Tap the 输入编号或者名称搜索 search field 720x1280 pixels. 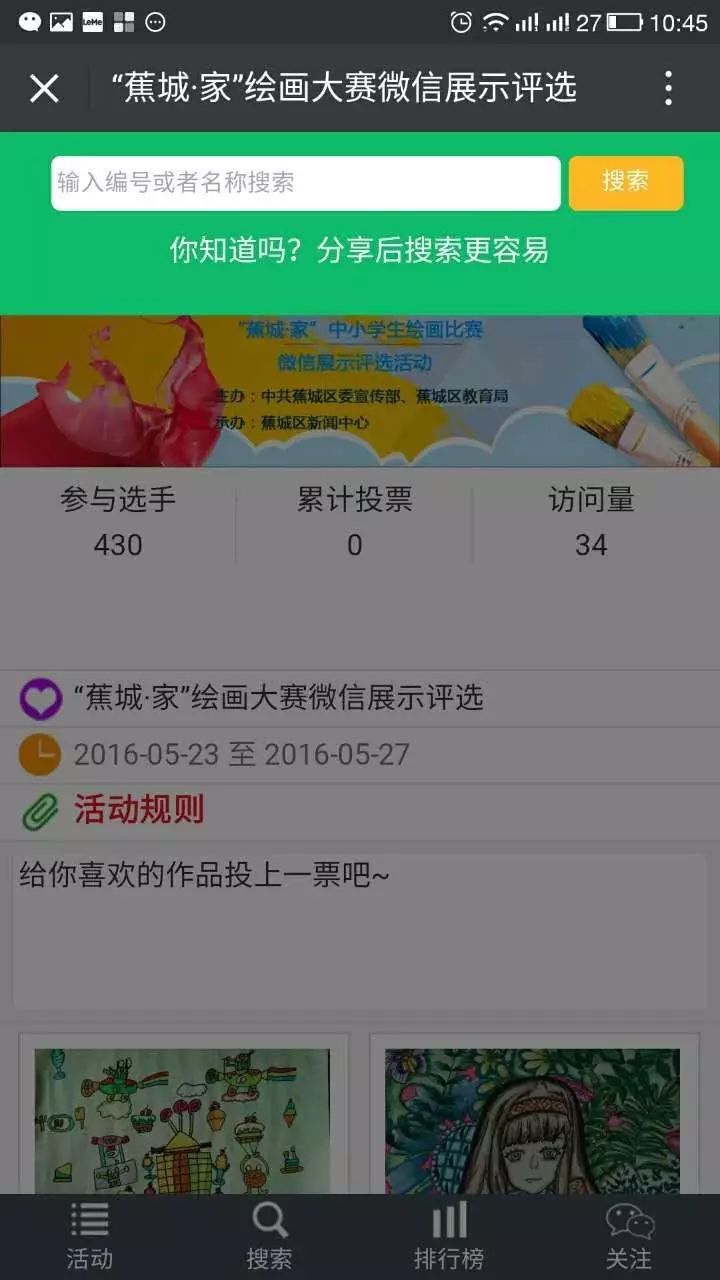305,183
